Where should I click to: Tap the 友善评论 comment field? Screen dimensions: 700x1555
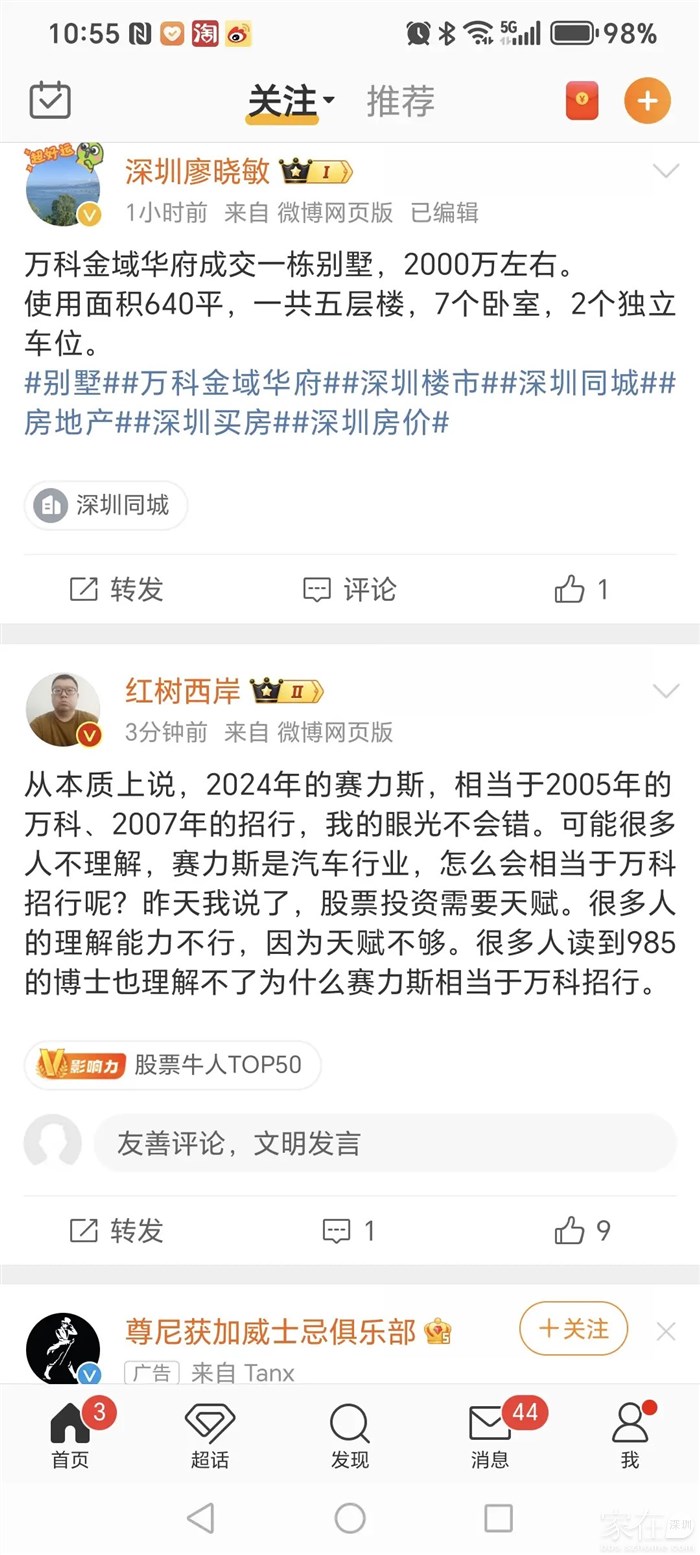385,1143
